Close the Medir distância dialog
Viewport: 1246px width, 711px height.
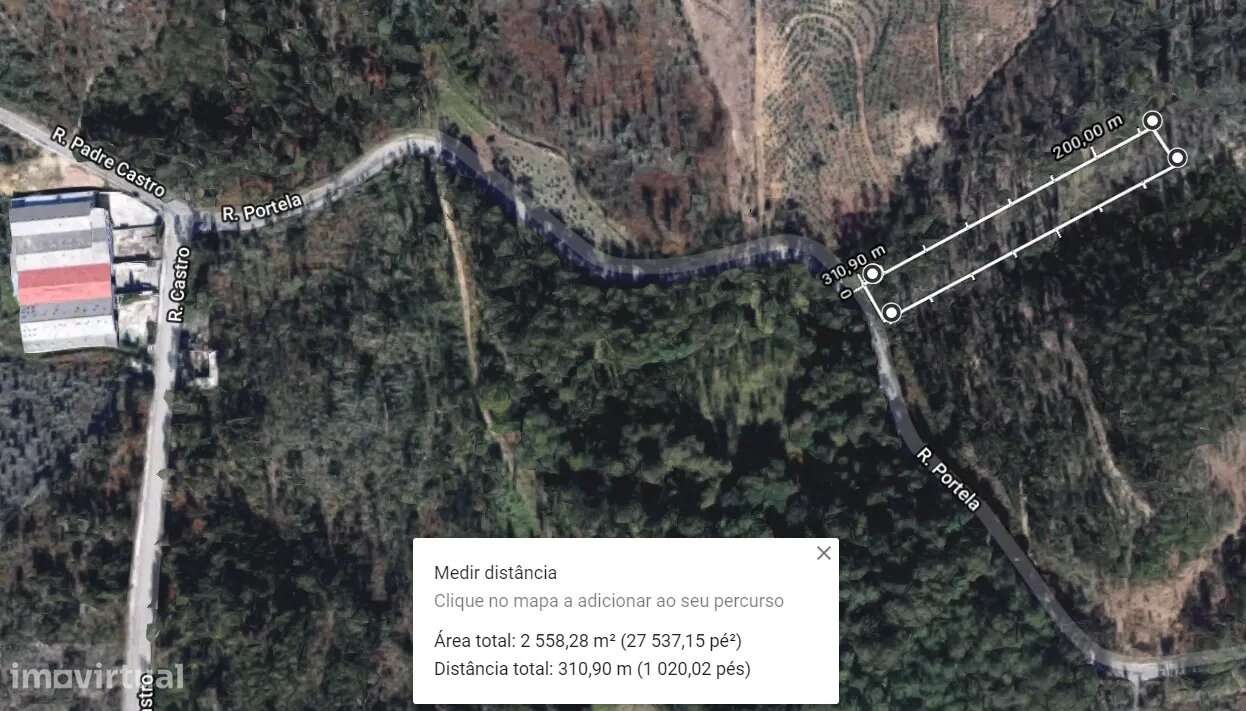823,553
